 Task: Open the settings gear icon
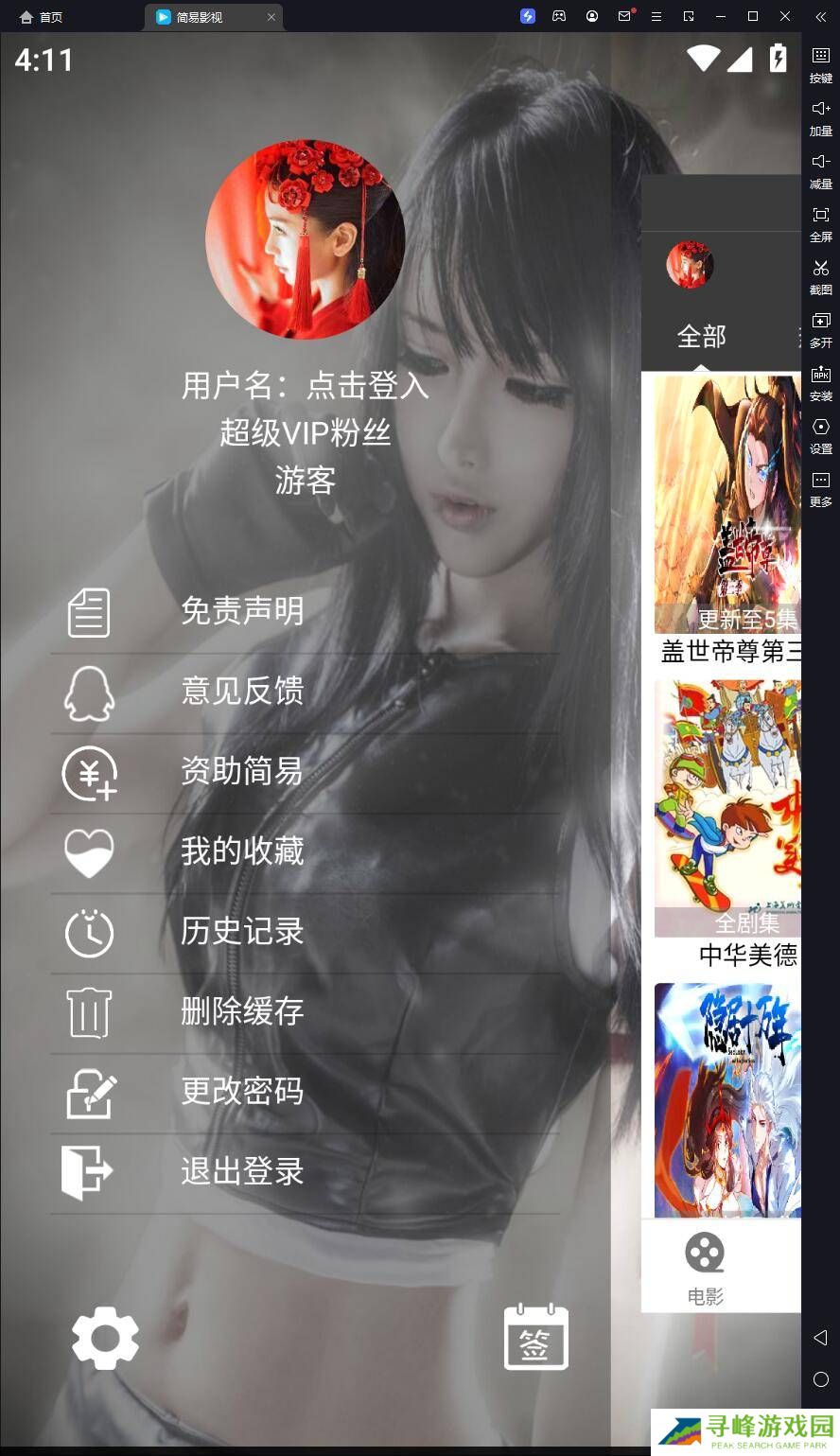pos(105,1338)
